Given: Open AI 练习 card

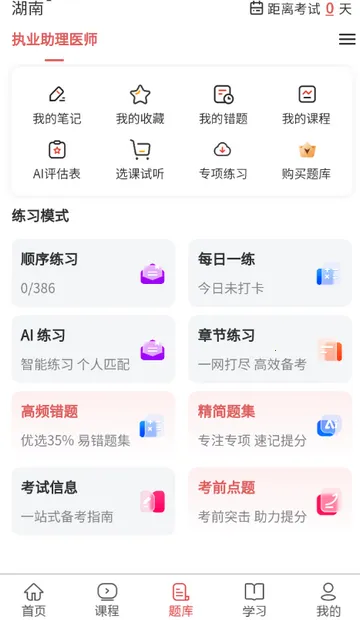Looking at the screenshot, I should pos(93,349).
